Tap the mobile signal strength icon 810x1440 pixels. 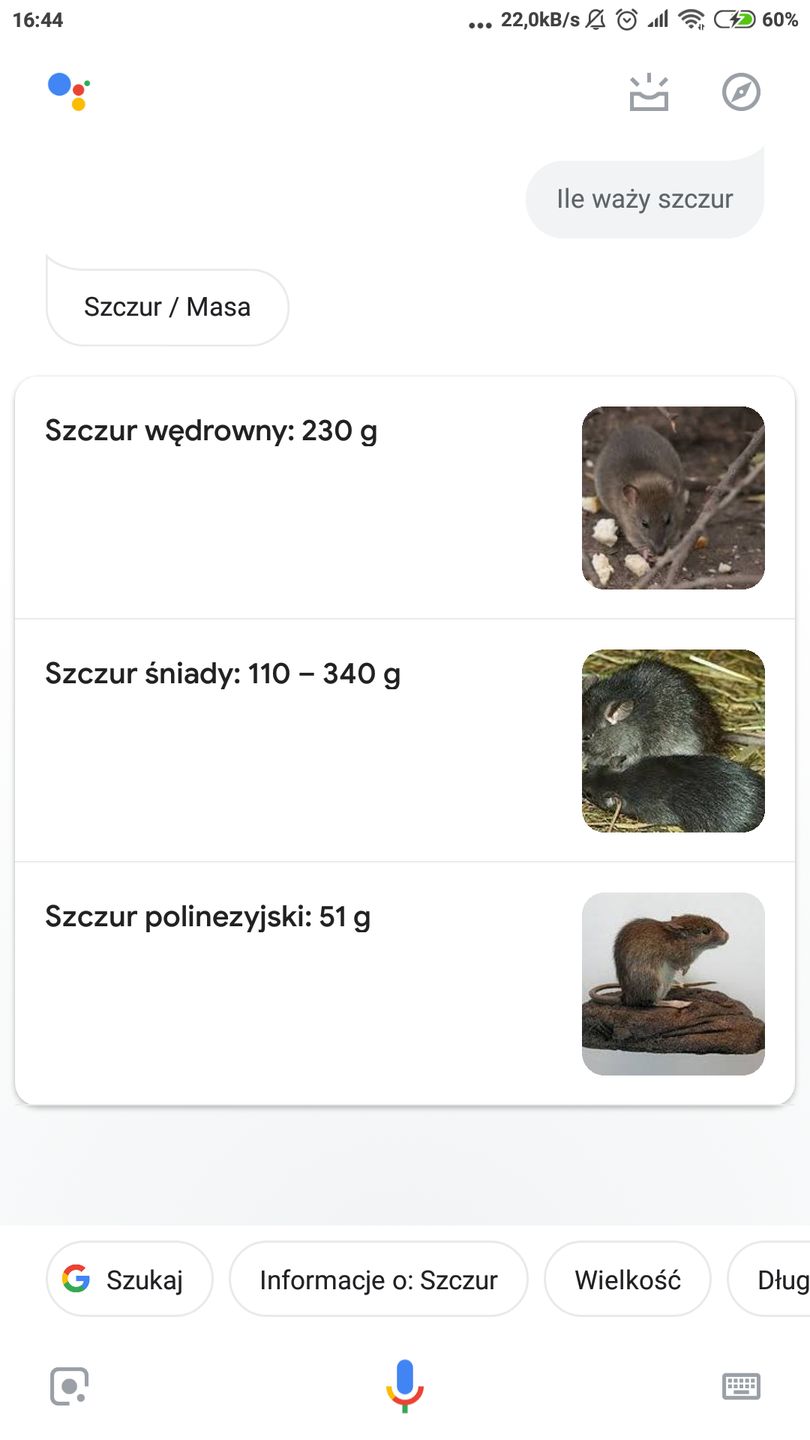[660, 19]
